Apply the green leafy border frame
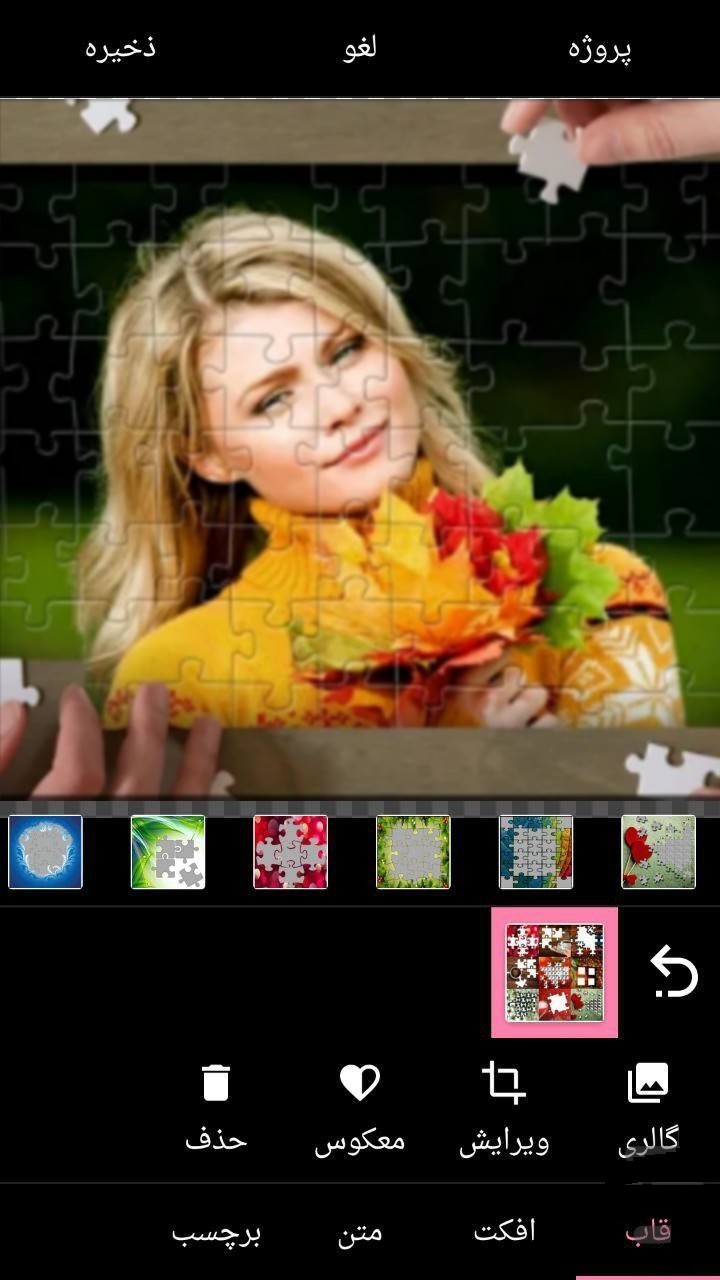Viewport: 720px width, 1280px height. [x=413, y=852]
